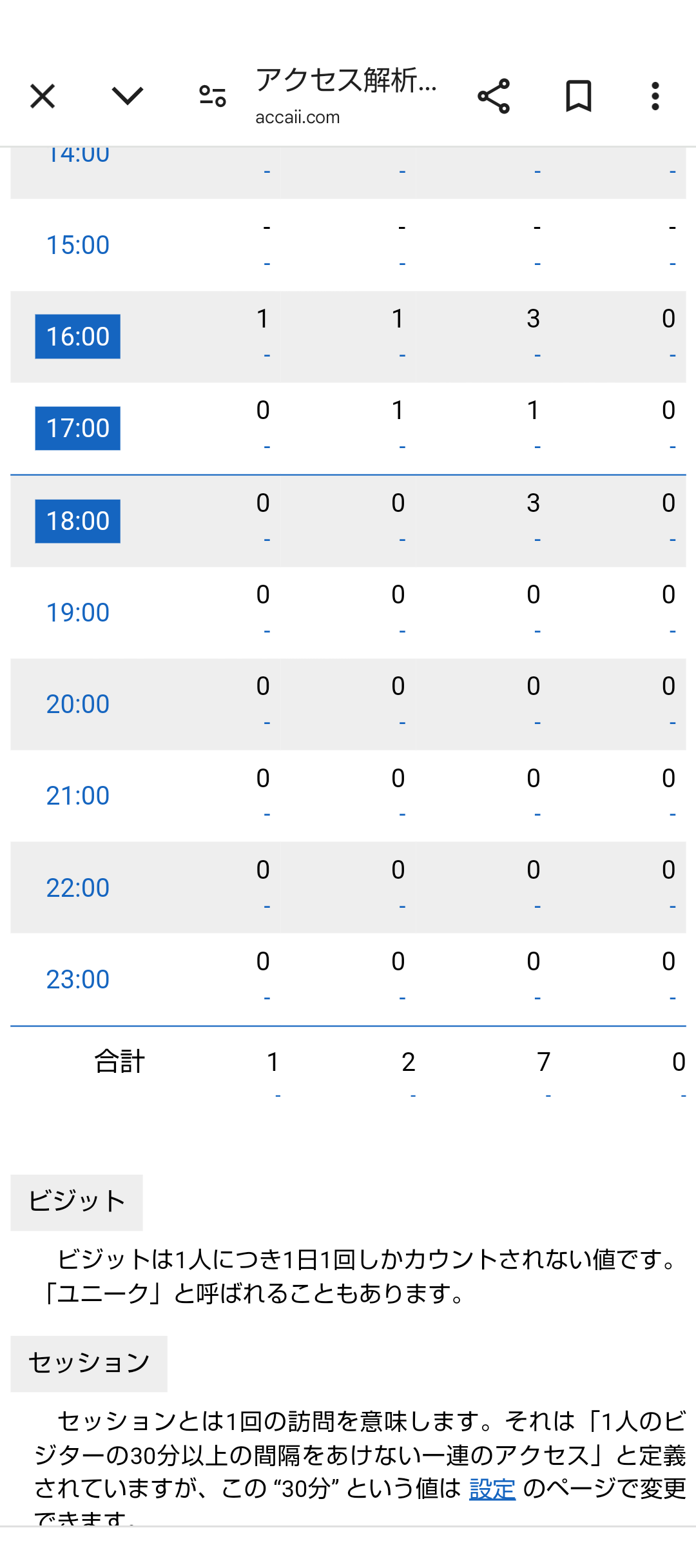The height and width of the screenshot is (1568, 696).
Task: Open the 15:00 hour link
Action: tap(77, 245)
